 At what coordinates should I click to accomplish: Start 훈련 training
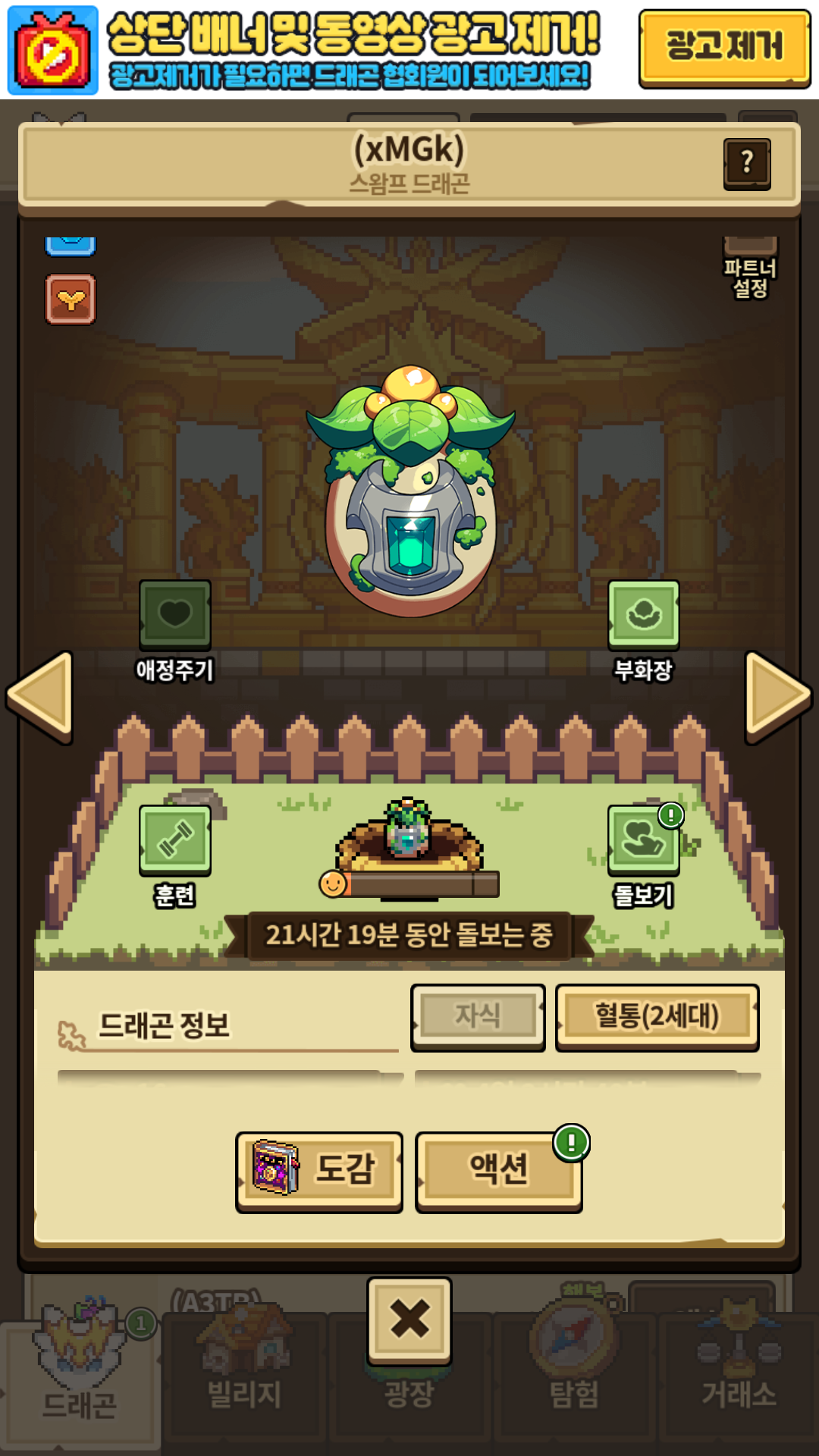[174, 840]
